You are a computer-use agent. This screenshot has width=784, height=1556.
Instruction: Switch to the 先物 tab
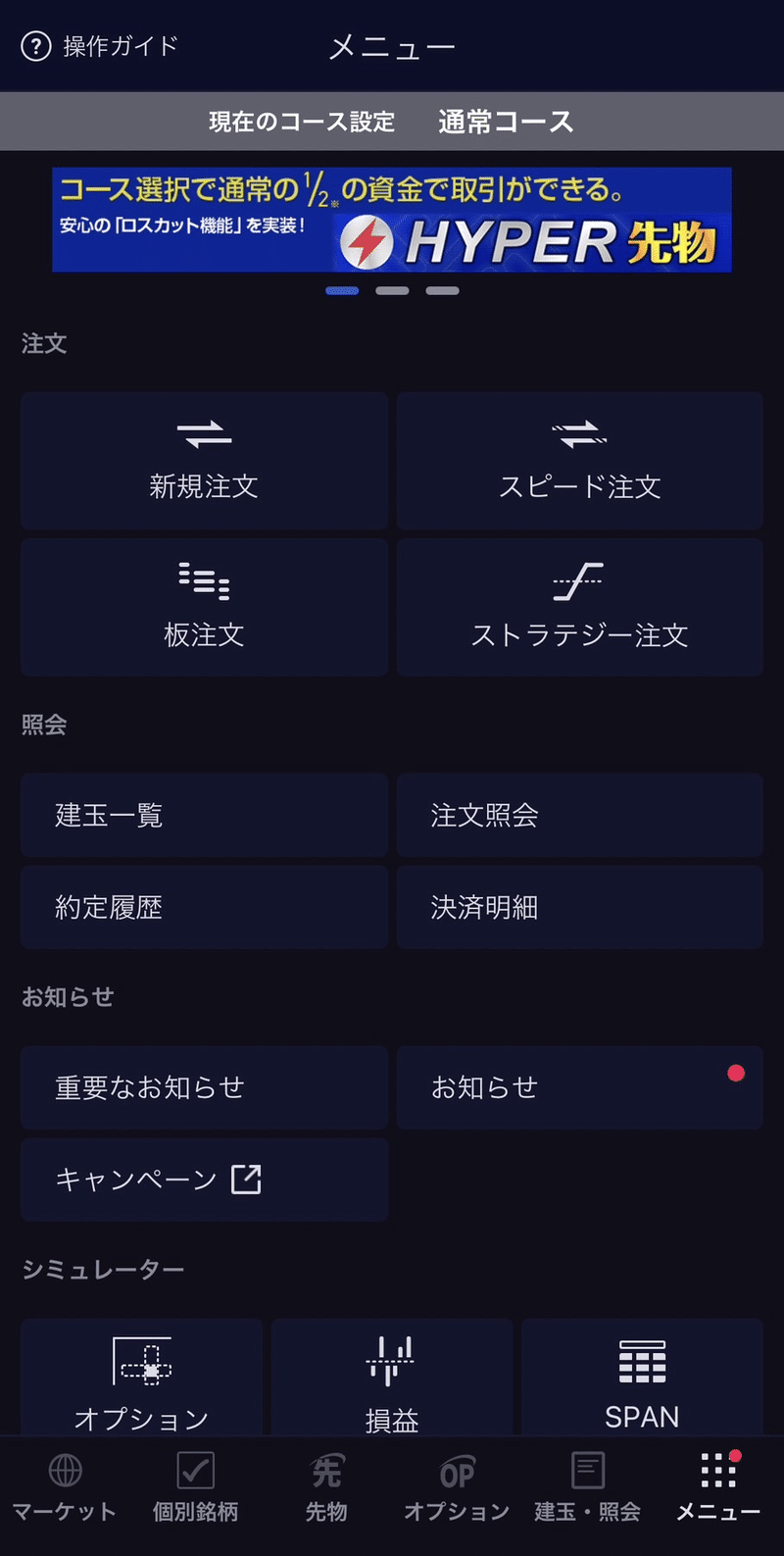326,1487
